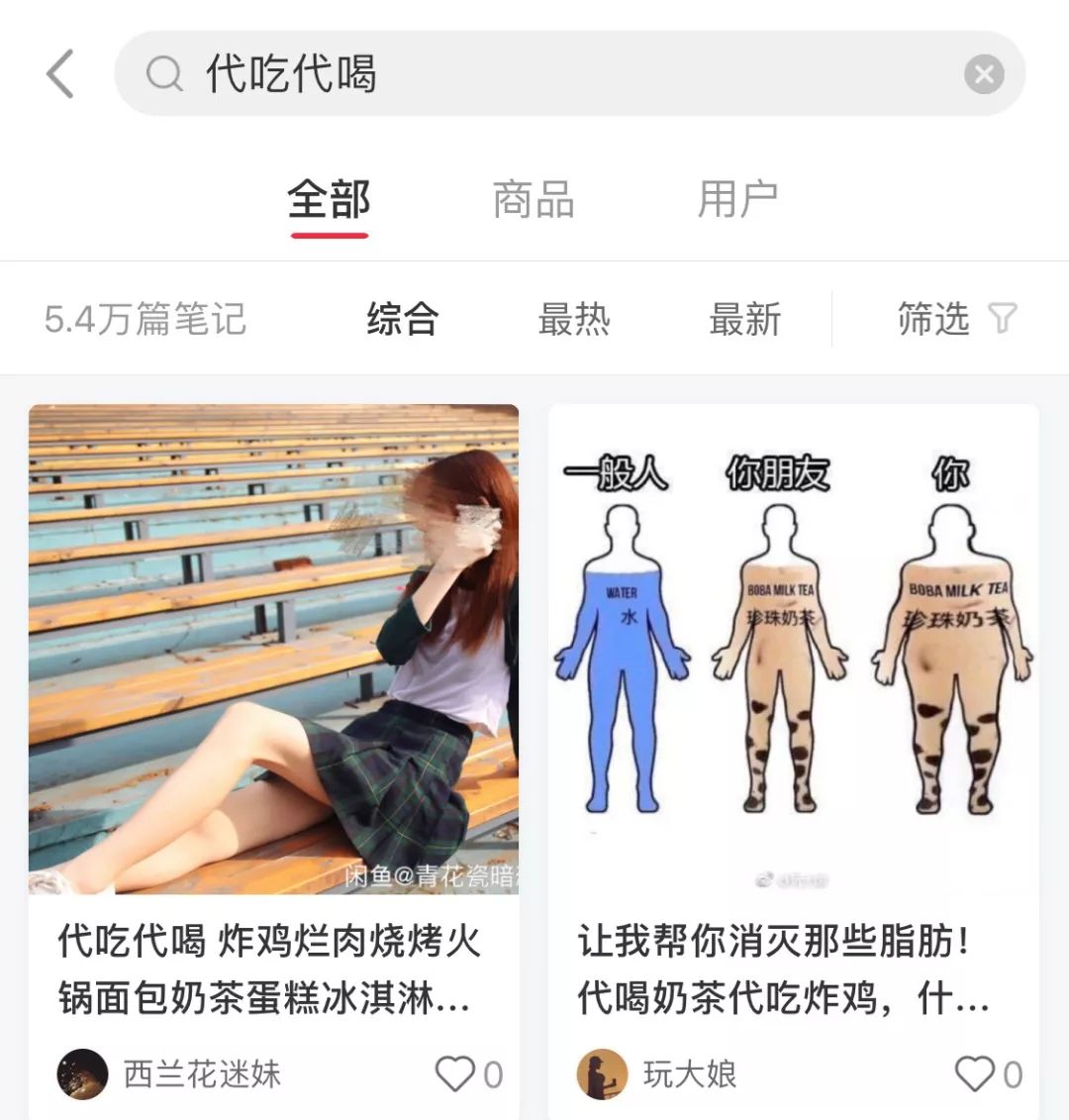
Task: Open 玩大娘's profile avatar
Action: pos(603,1073)
